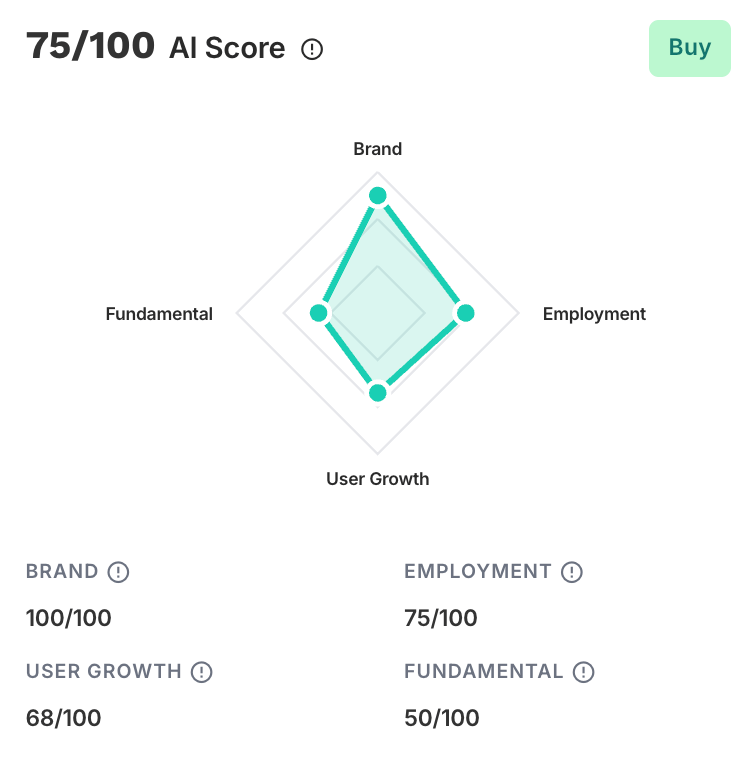Tap the Buy rating button
The image size is (756, 774).
(690, 48)
